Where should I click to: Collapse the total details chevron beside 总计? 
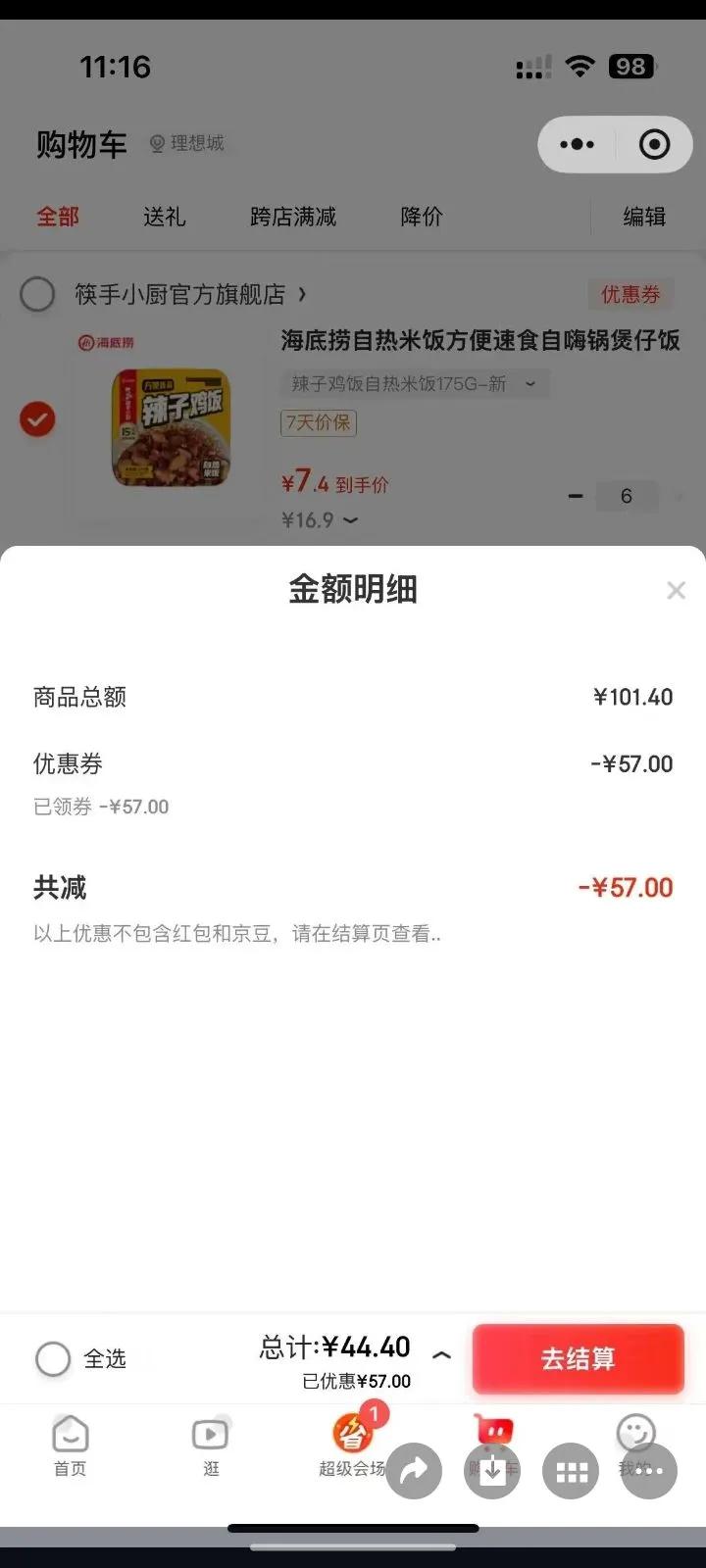(x=442, y=1355)
